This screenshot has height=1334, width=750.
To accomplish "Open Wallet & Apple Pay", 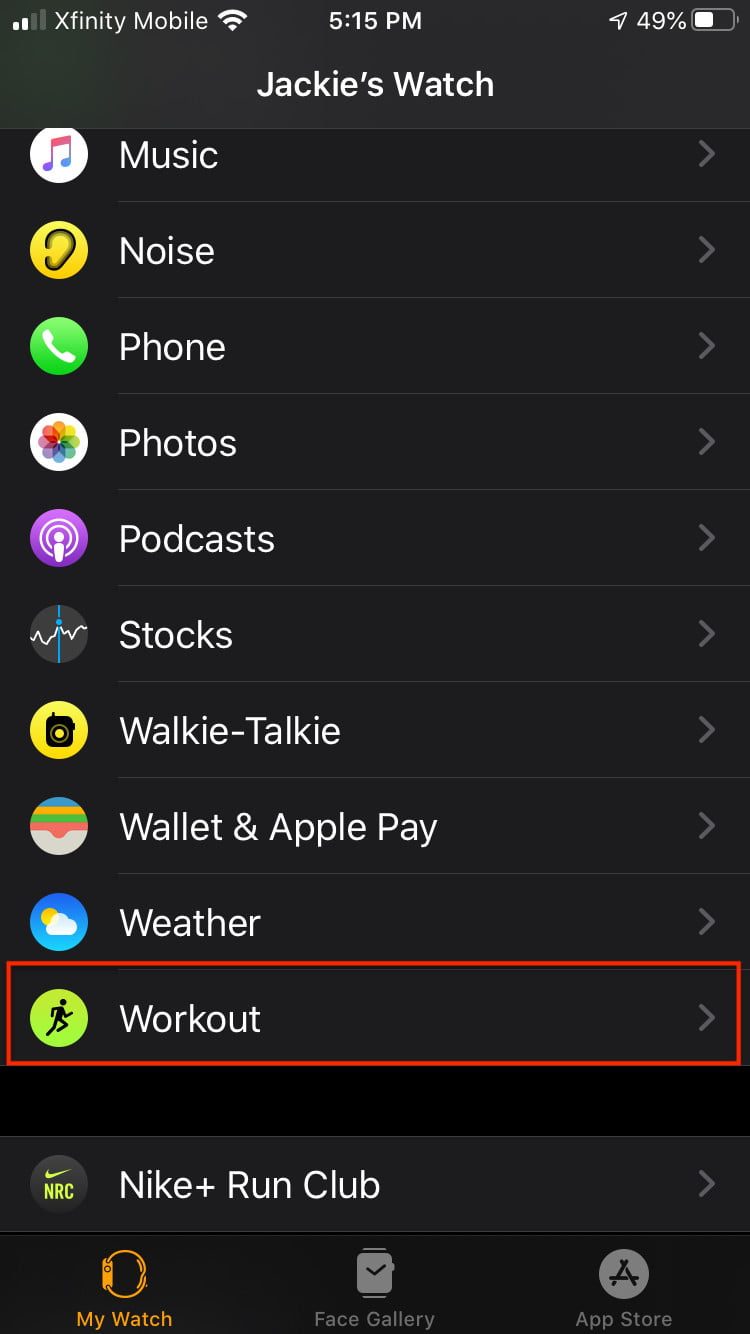I will (375, 827).
